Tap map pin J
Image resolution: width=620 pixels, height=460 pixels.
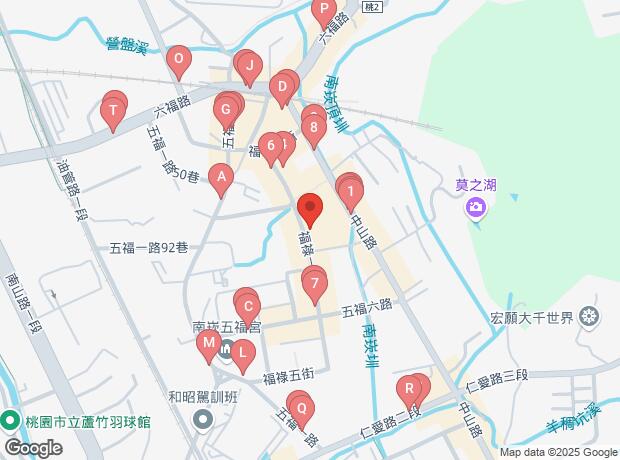250,67
